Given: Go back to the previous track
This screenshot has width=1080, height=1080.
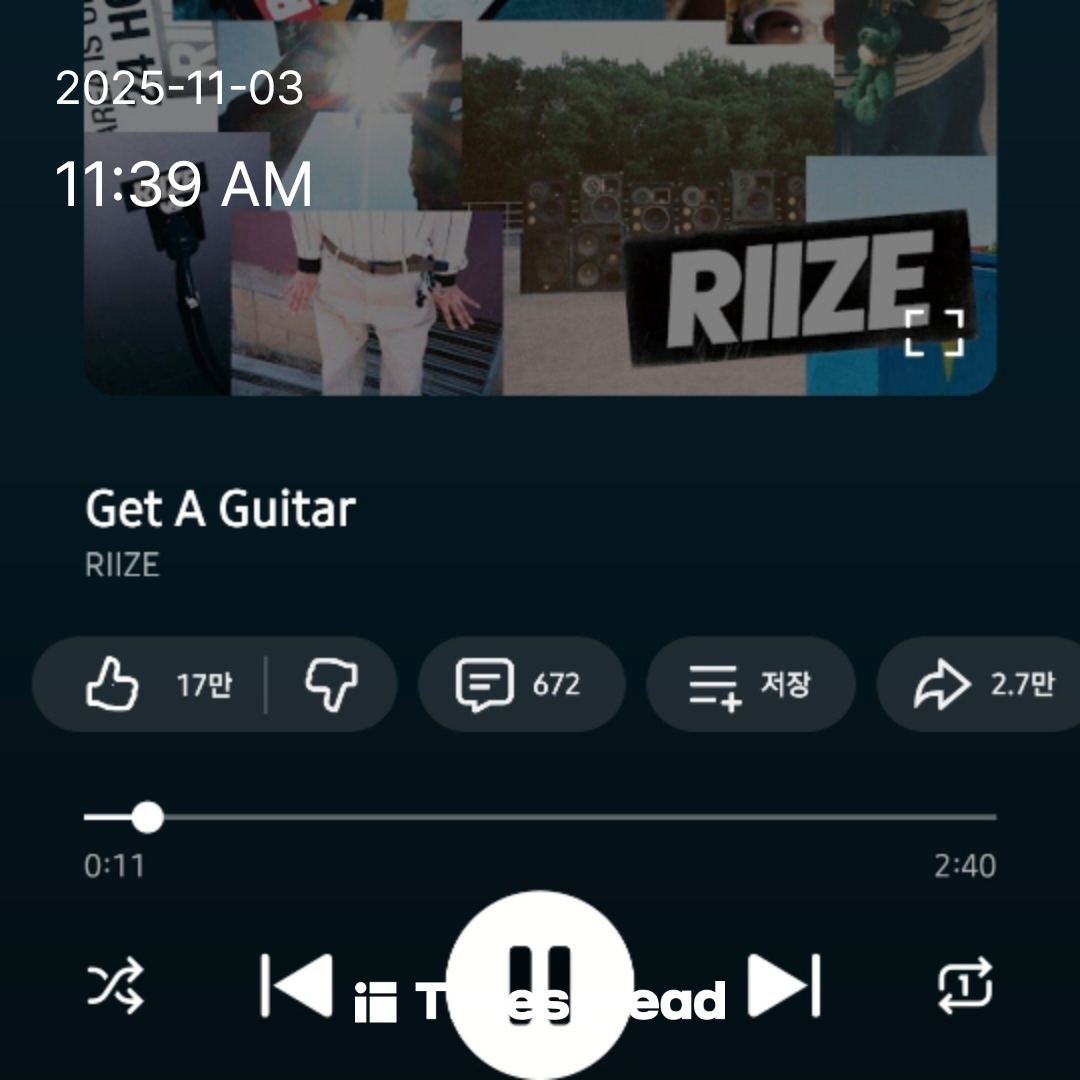Looking at the screenshot, I should click(296, 985).
